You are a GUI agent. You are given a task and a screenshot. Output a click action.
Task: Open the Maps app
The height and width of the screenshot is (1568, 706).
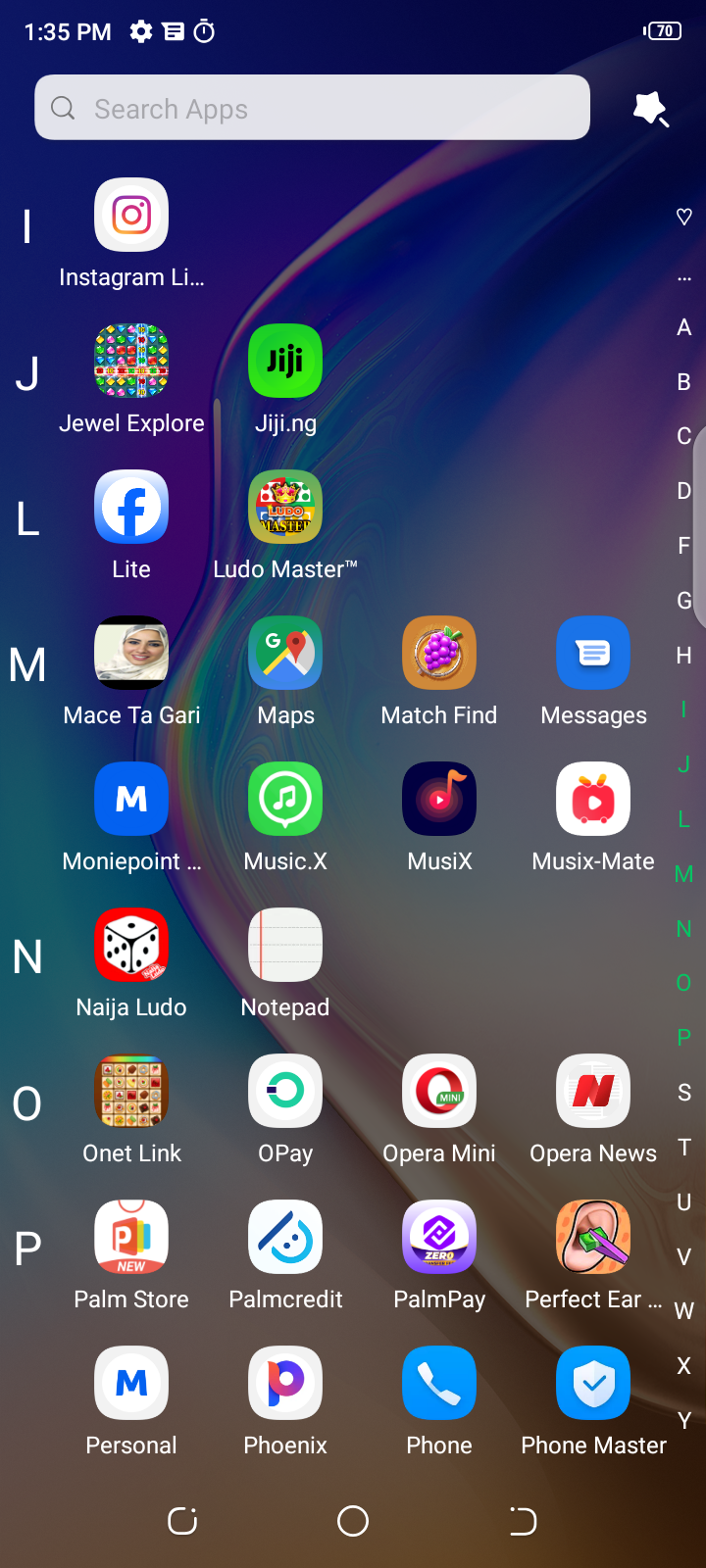pyautogui.click(x=285, y=654)
